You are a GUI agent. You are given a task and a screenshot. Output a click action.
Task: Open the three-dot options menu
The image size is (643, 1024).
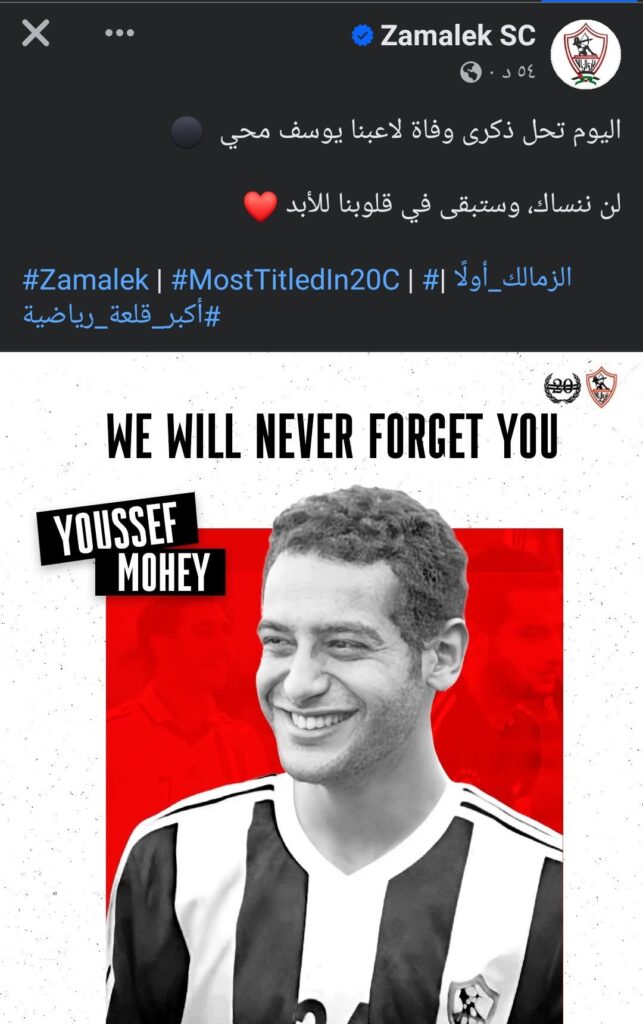coord(119,33)
